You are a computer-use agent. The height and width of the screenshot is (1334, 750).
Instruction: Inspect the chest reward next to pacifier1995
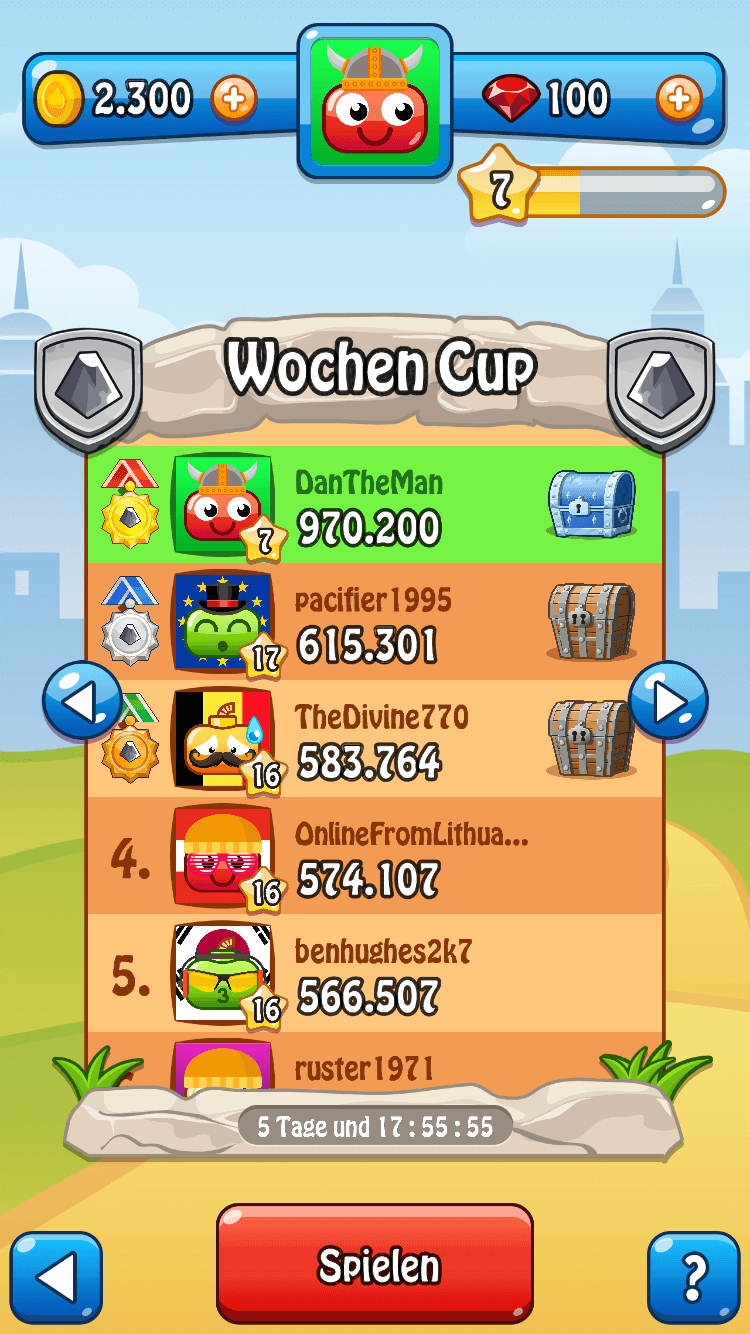click(x=591, y=621)
